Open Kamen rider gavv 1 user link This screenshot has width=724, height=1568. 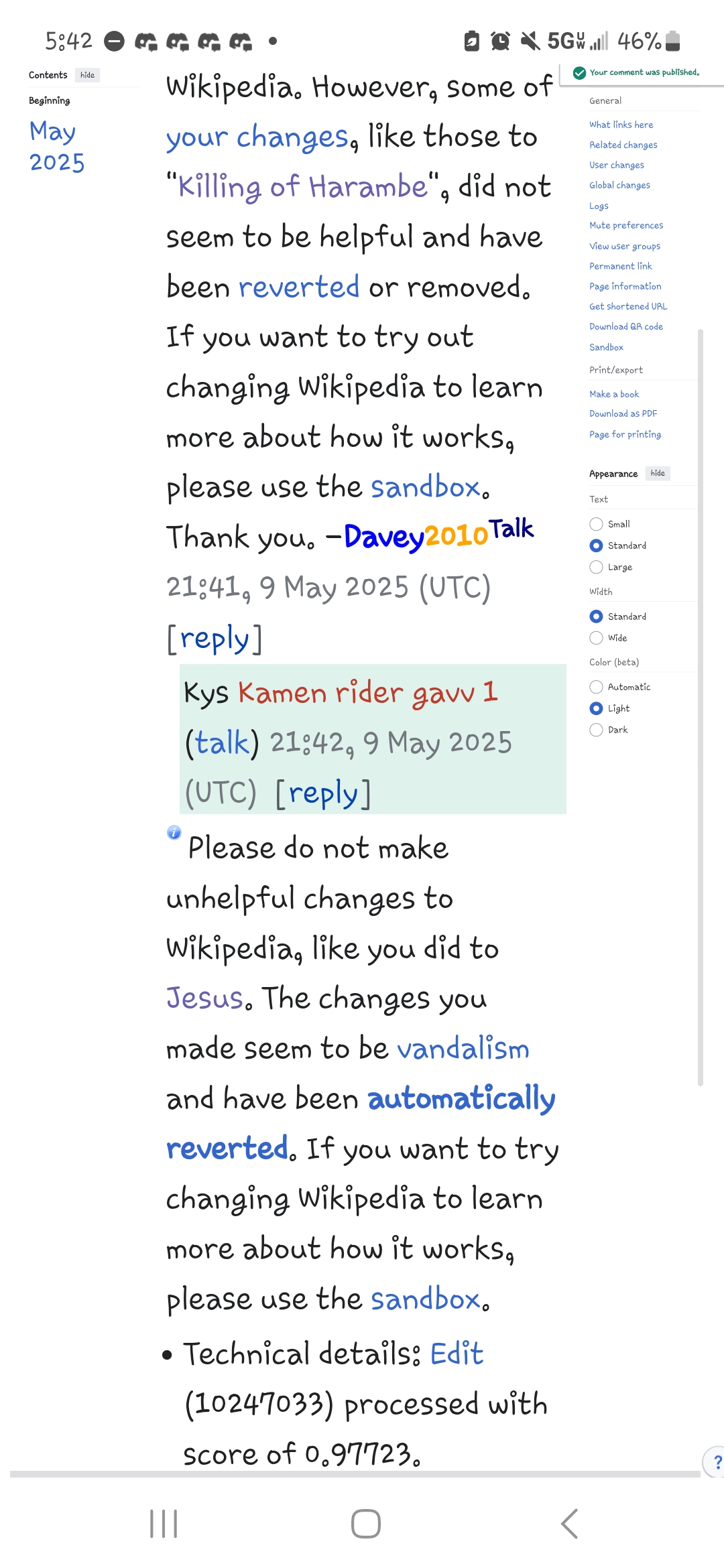click(x=367, y=693)
